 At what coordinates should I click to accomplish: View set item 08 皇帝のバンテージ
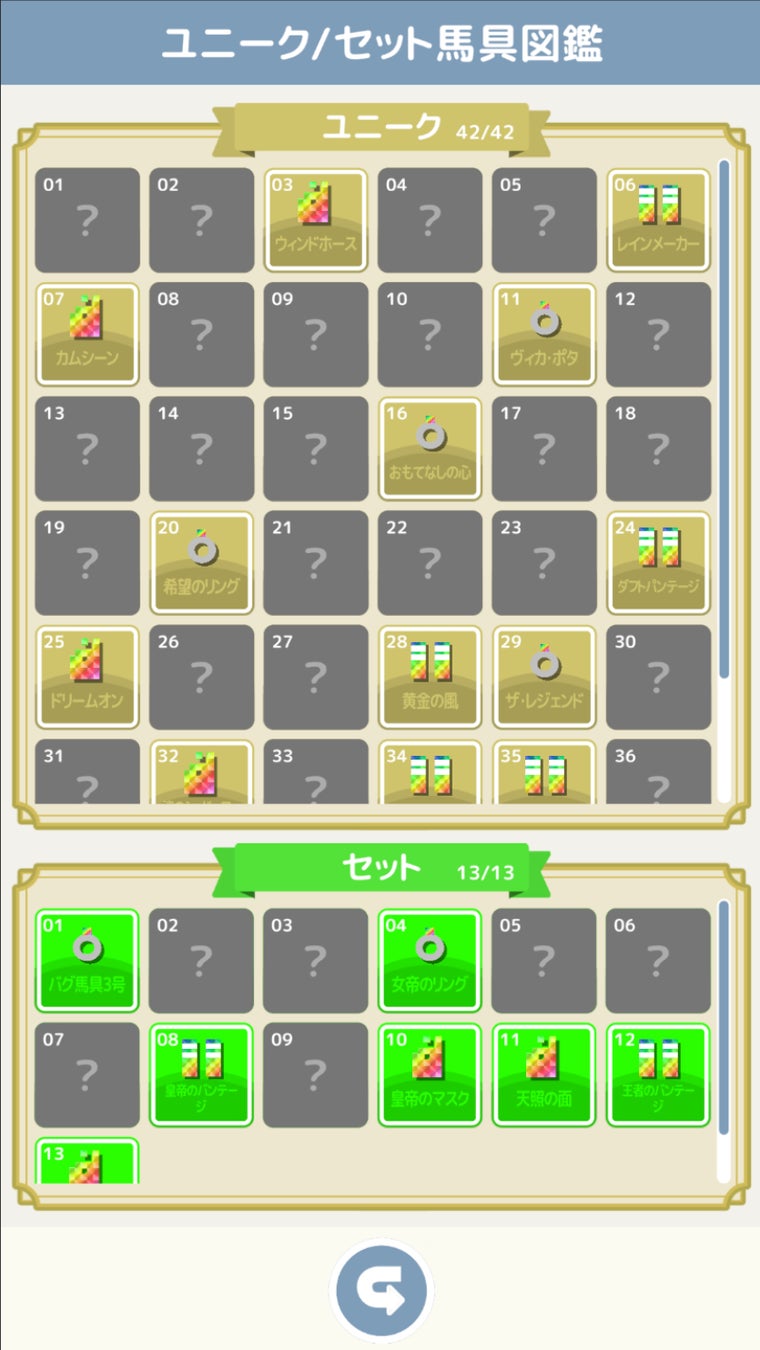(202, 1074)
